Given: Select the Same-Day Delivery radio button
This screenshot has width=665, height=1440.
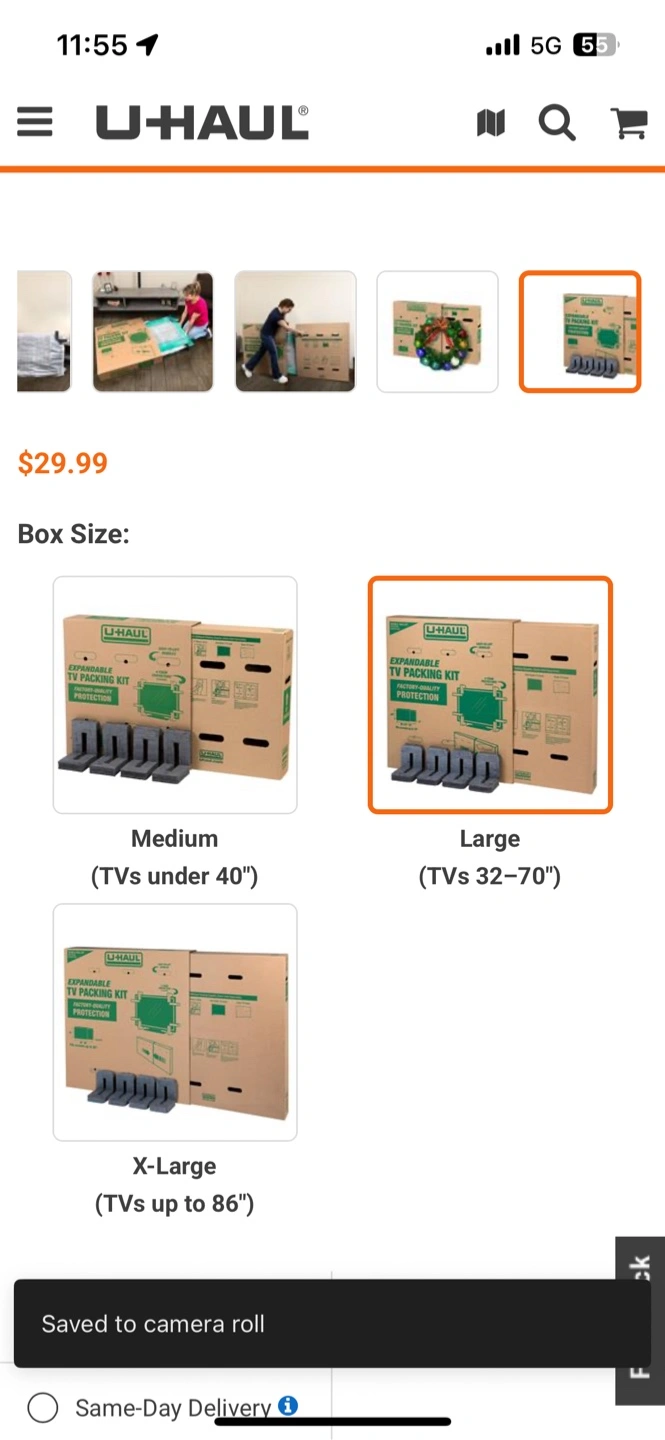Looking at the screenshot, I should (43, 1408).
